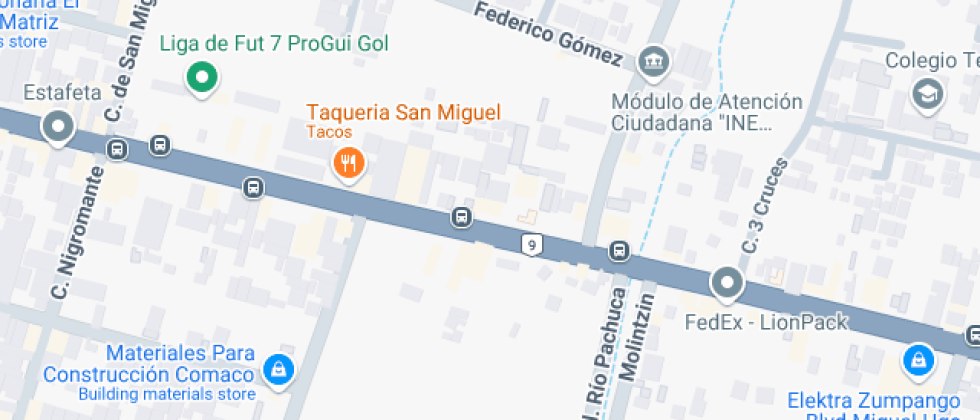
Task: Open Materiales Para Construcción Comaco store pin
Action: [x=277, y=370]
